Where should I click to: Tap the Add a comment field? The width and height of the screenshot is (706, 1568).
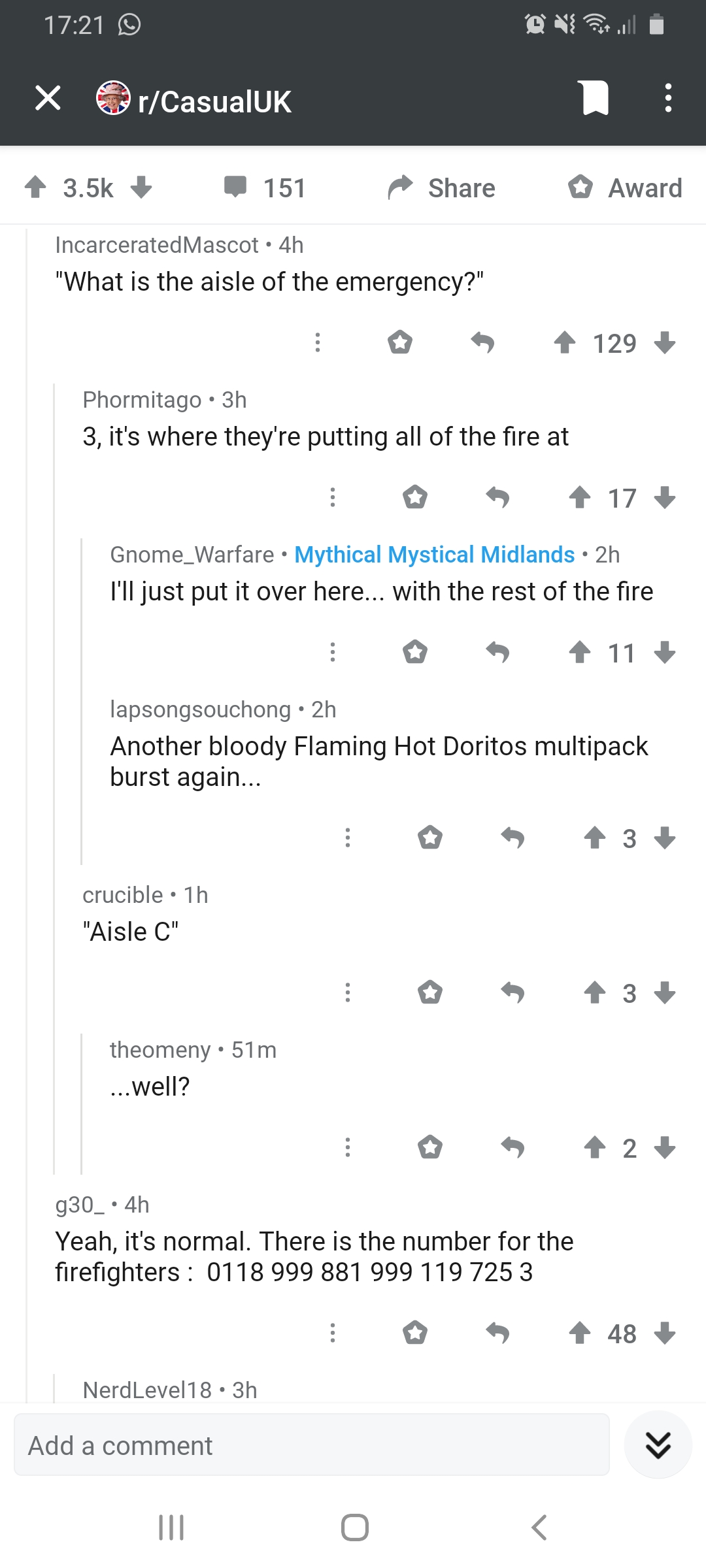(311, 1446)
